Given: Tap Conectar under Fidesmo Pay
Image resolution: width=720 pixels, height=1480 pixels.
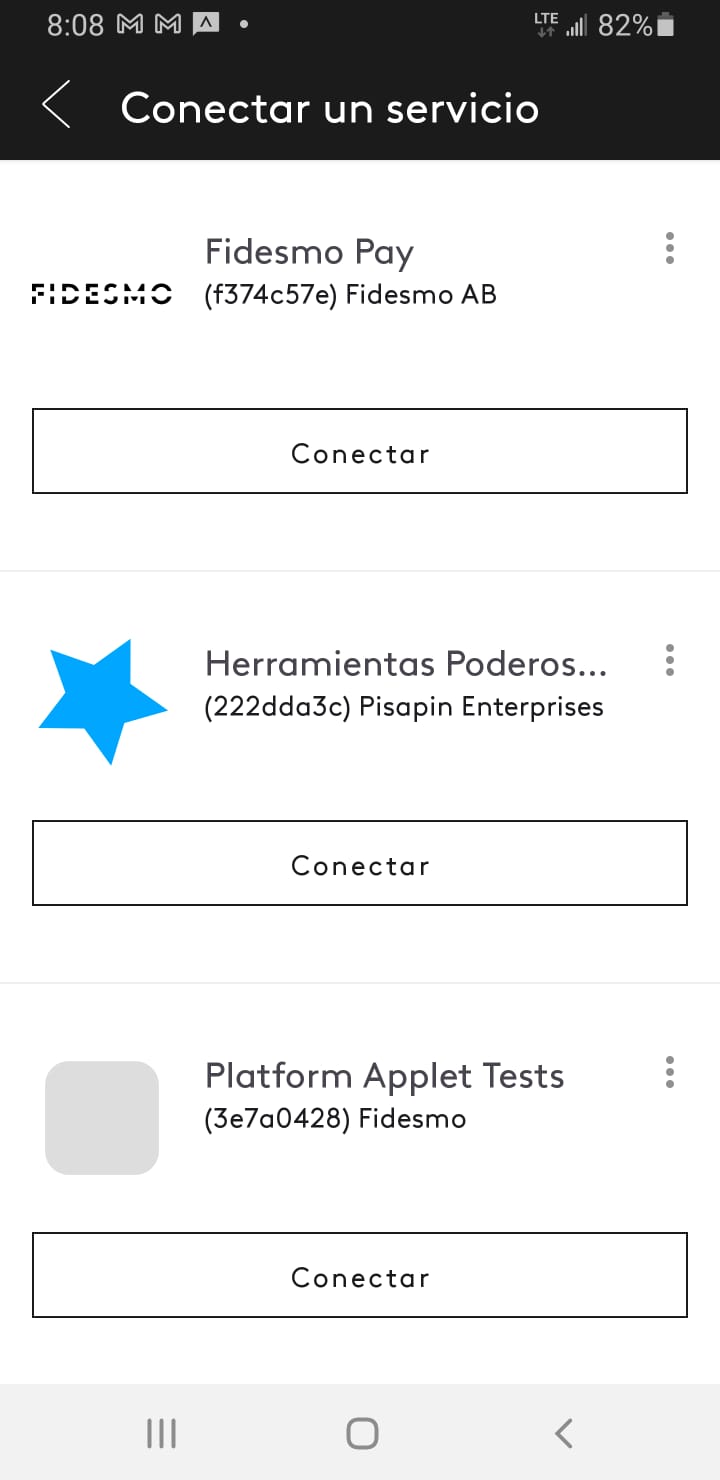Looking at the screenshot, I should pyautogui.click(x=360, y=451).
